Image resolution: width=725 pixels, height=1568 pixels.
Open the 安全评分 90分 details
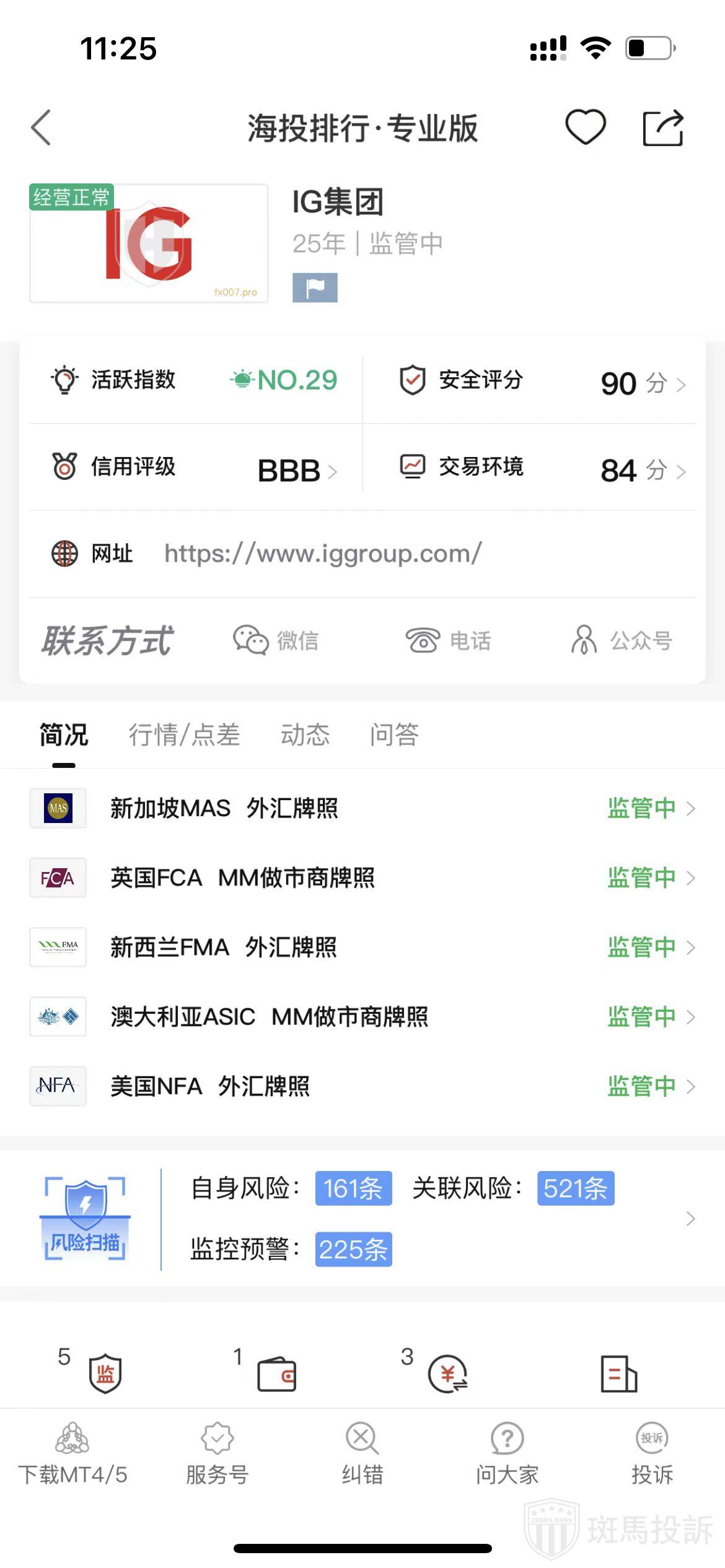(542, 381)
